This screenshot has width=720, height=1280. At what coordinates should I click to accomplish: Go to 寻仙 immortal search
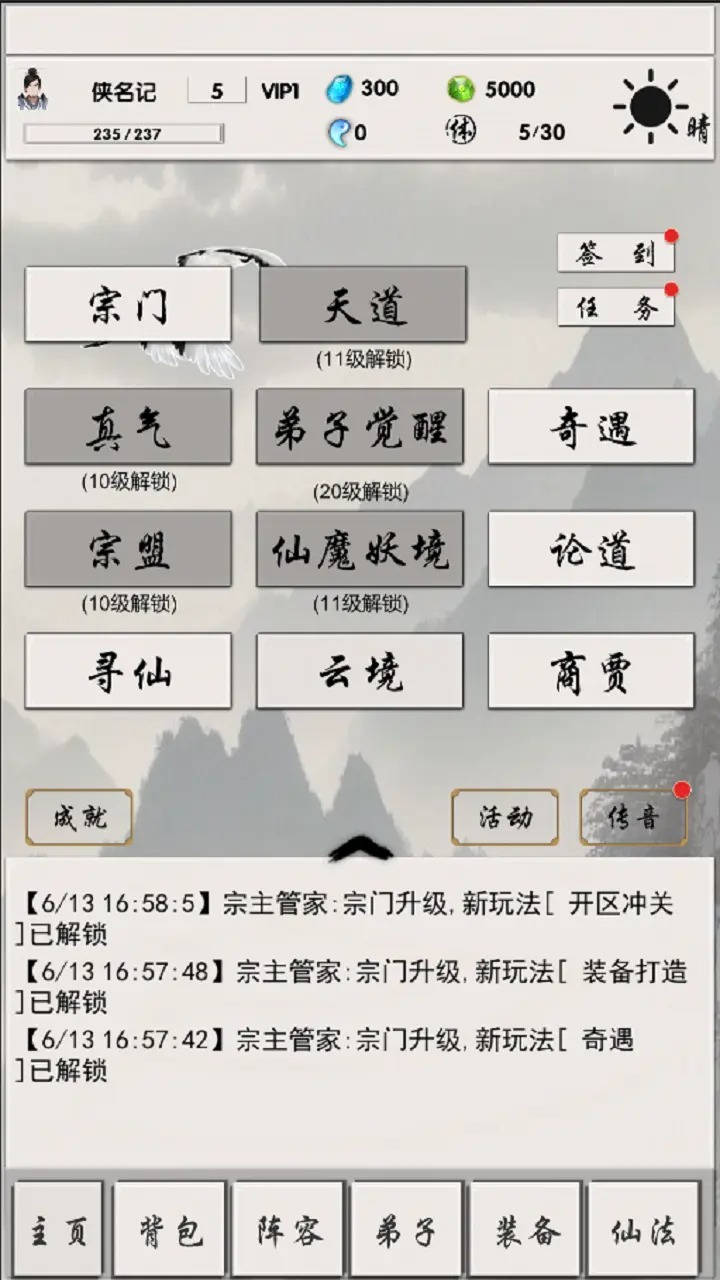pos(128,671)
